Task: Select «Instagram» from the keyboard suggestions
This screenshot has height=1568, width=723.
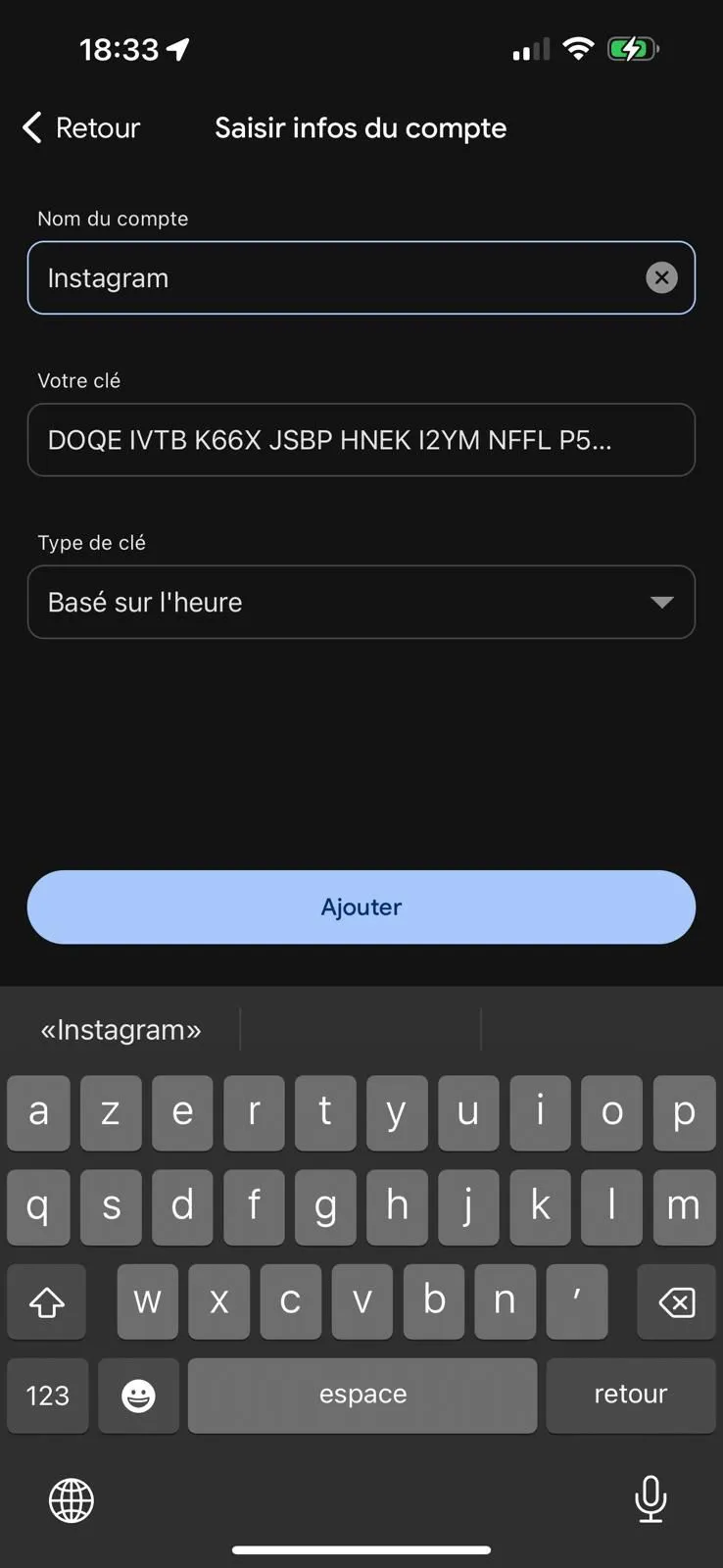Action: click(x=120, y=1029)
